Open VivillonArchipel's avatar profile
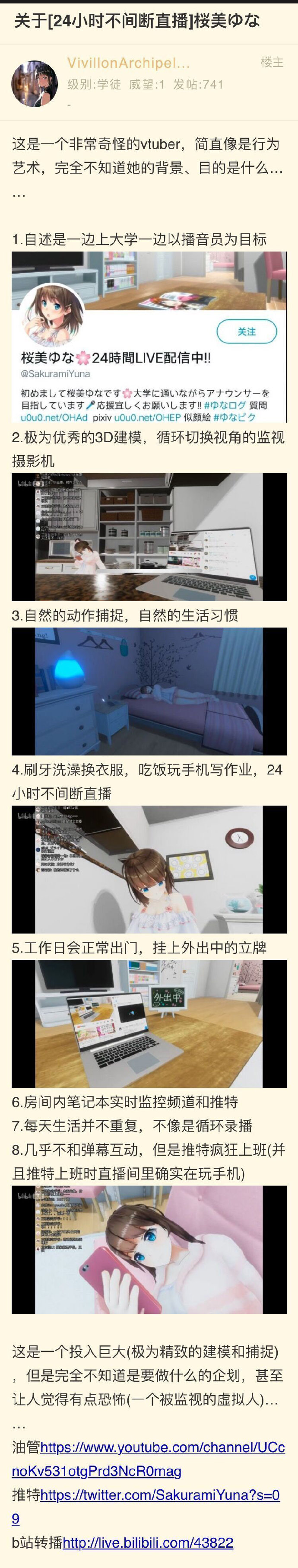Image resolution: width=298 pixels, height=1568 pixels. coord(35,83)
